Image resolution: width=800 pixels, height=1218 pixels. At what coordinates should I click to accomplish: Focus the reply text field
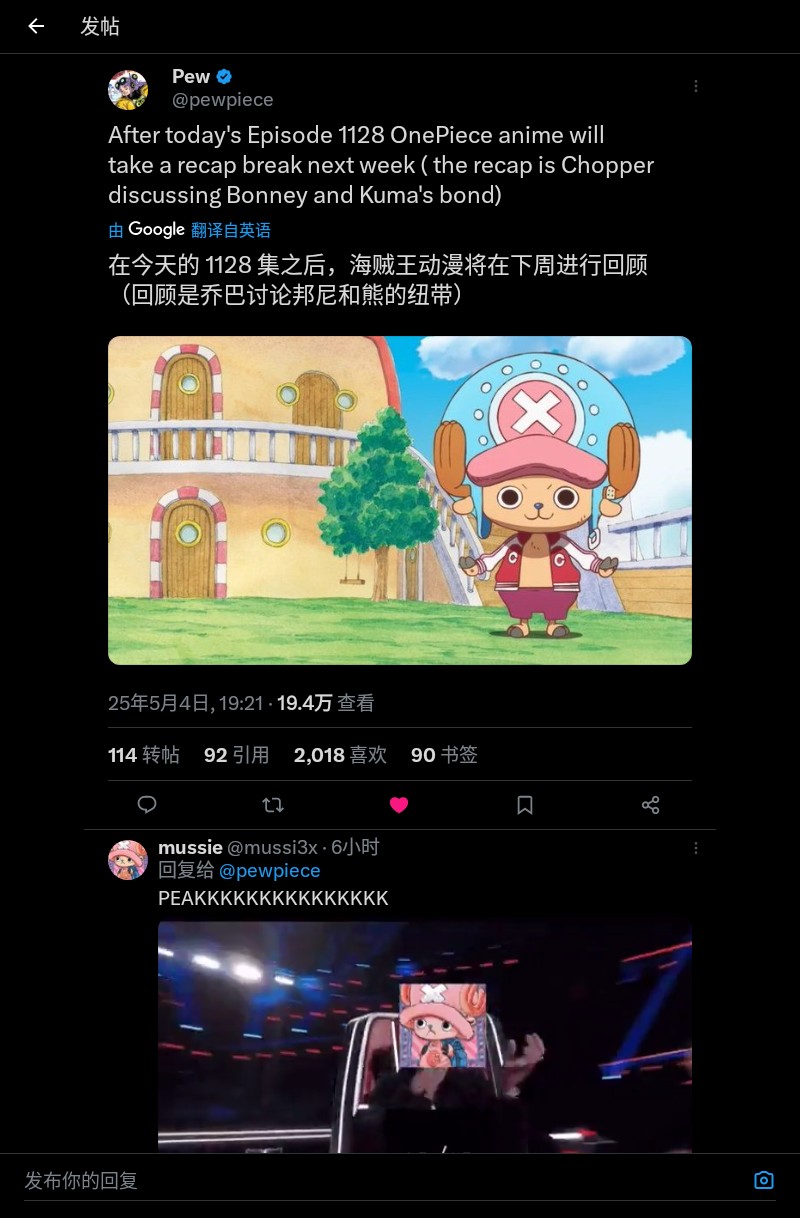(x=380, y=1181)
